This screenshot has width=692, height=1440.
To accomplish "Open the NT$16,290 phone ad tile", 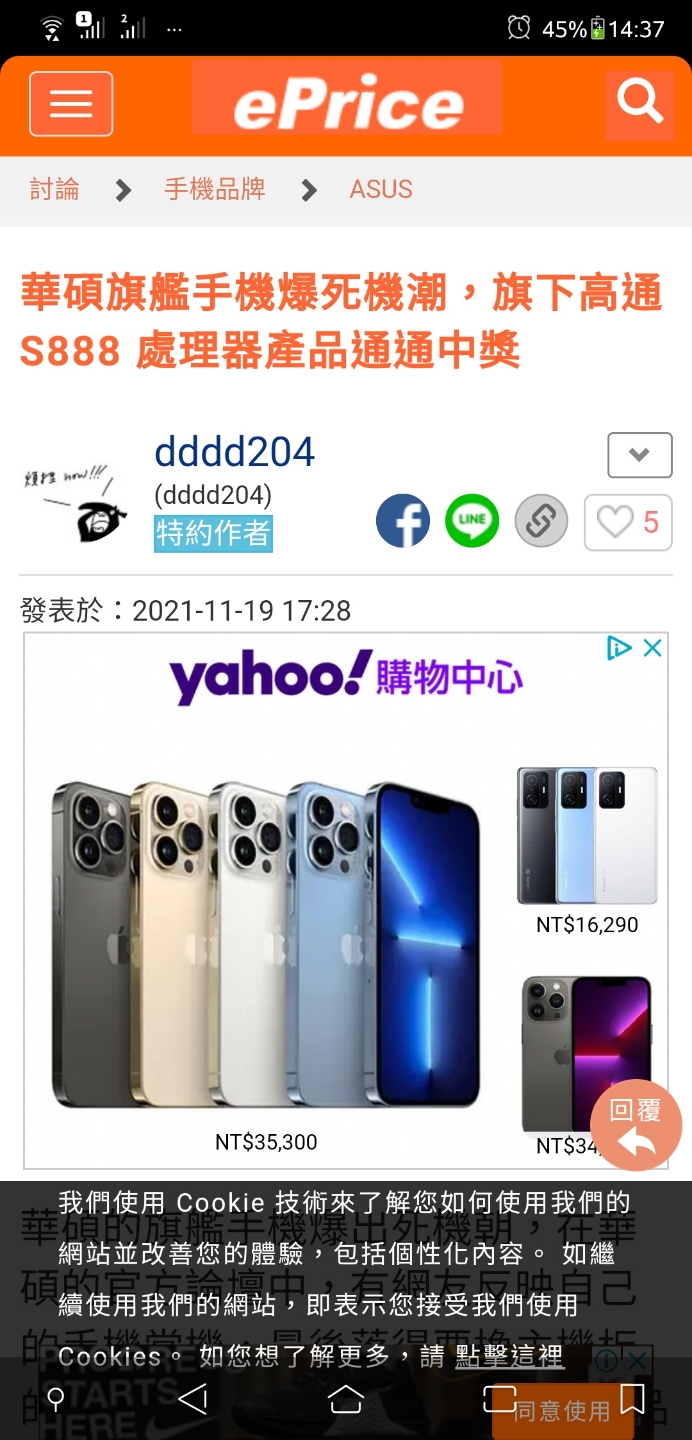I will tap(587, 850).
